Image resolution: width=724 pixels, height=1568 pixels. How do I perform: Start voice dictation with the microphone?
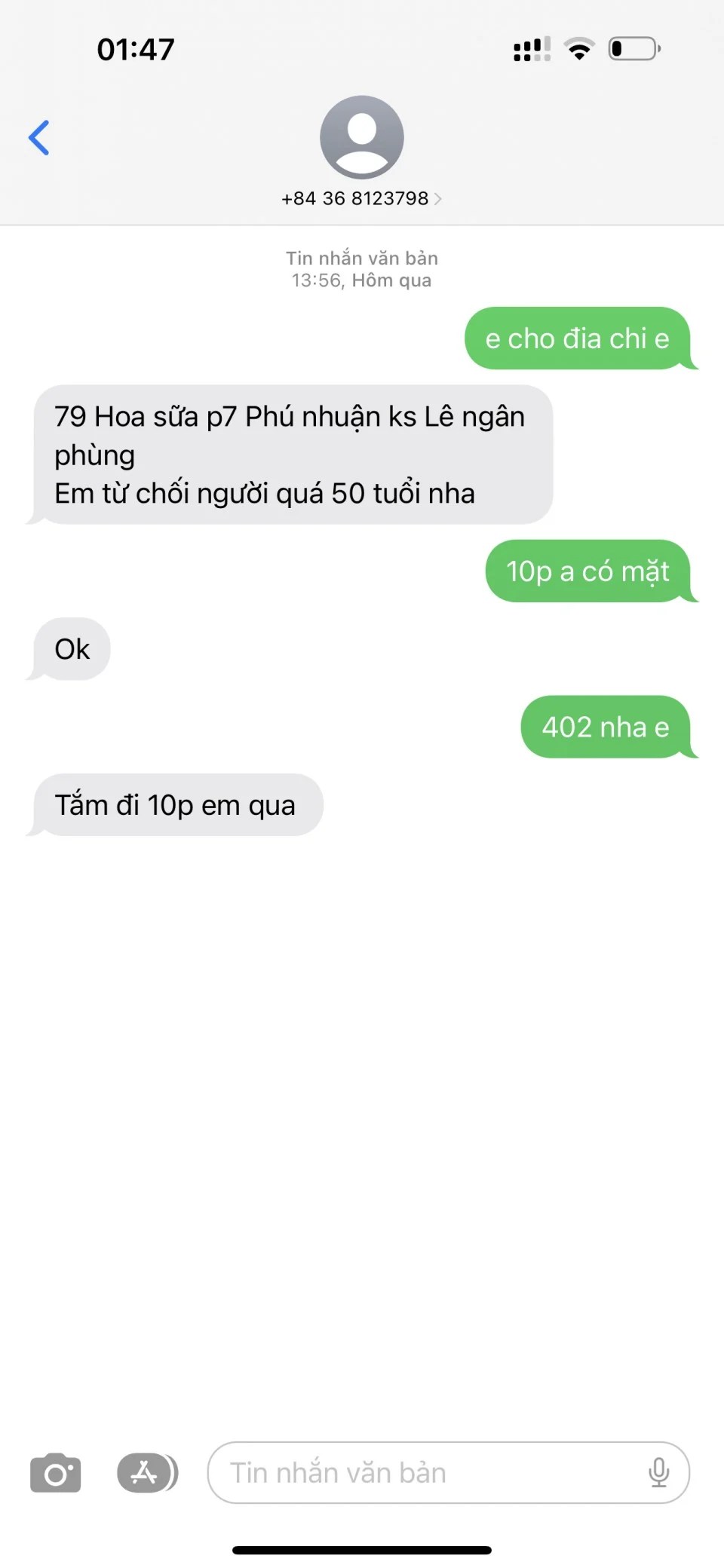658,1473
